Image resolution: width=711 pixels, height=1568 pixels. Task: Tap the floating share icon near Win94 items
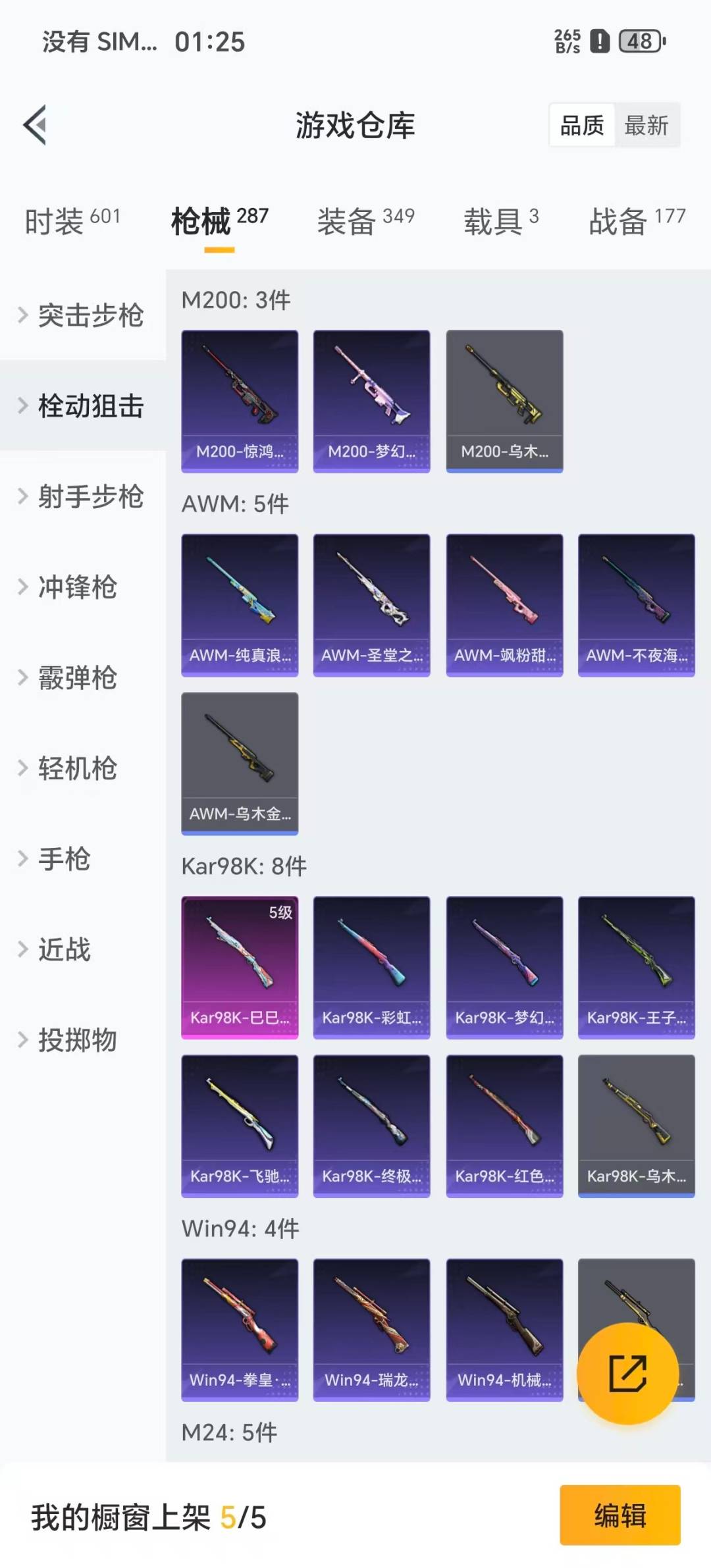point(630,1373)
